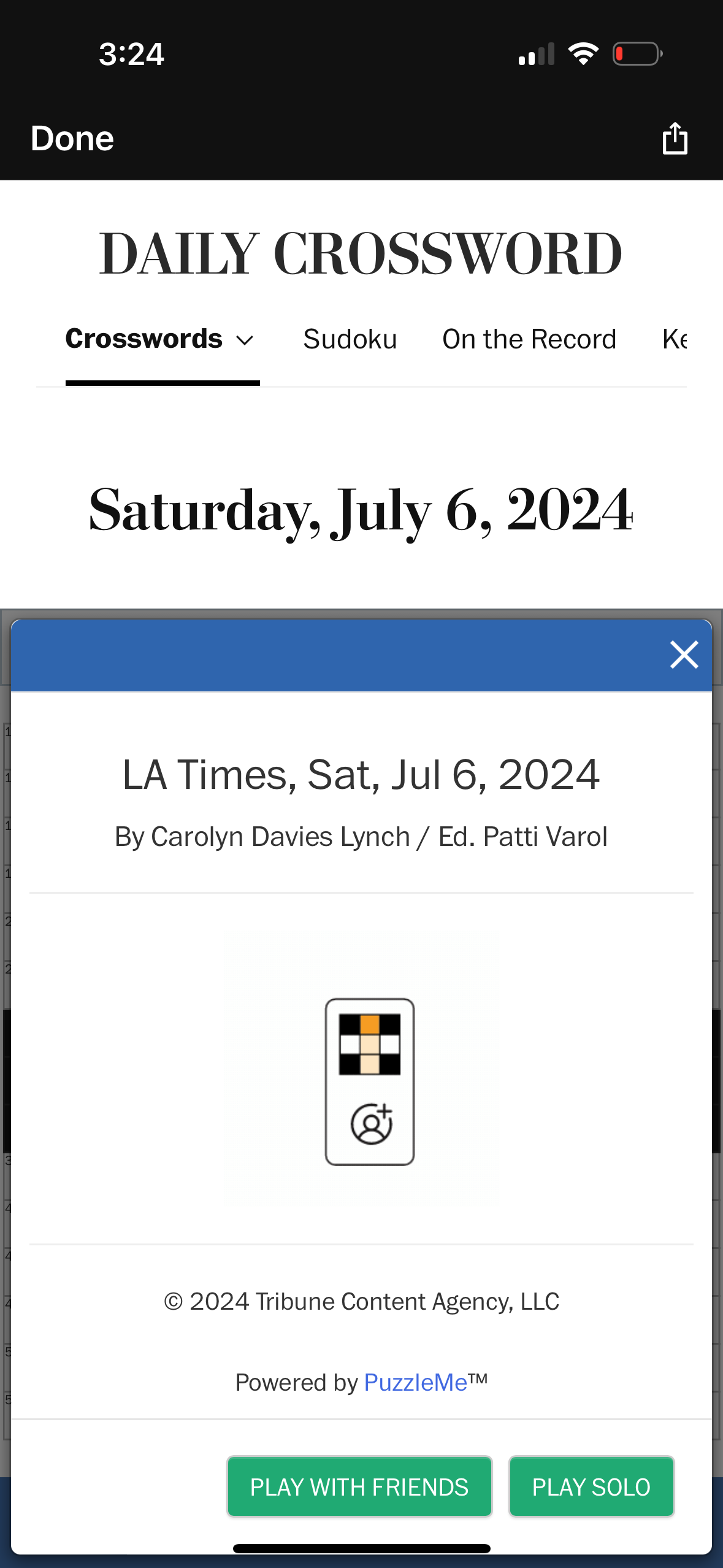723x1568 pixels.
Task: Tap the clock showing 3:24
Action: pyautogui.click(x=131, y=53)
